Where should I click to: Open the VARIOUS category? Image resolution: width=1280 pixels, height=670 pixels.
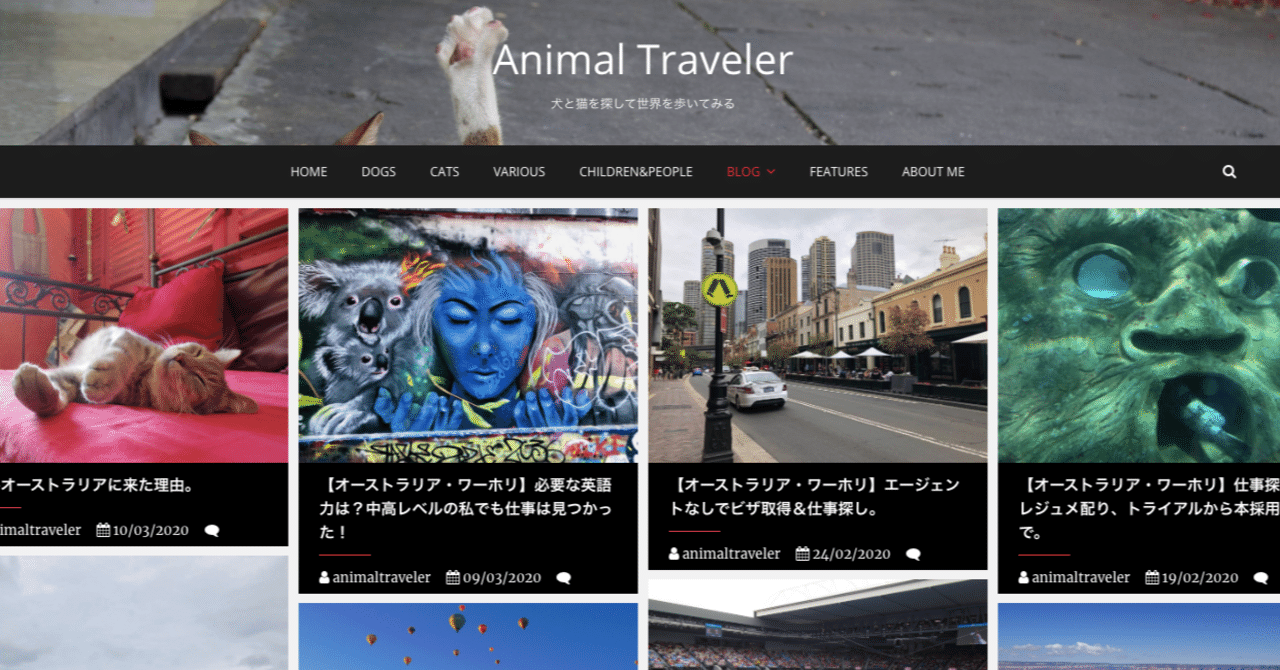click(x=519, y=172)
